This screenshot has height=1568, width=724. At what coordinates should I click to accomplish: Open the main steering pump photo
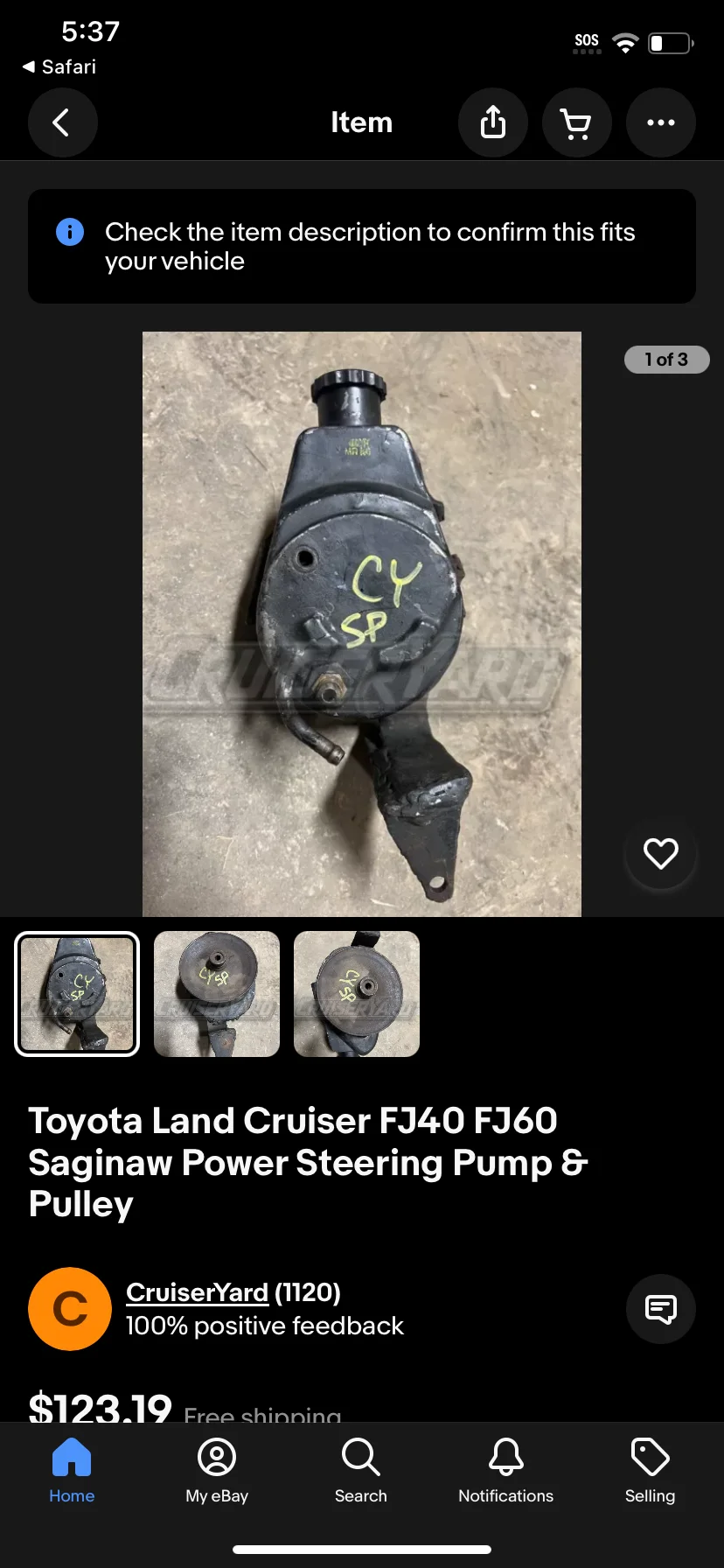tap(362, 623)
